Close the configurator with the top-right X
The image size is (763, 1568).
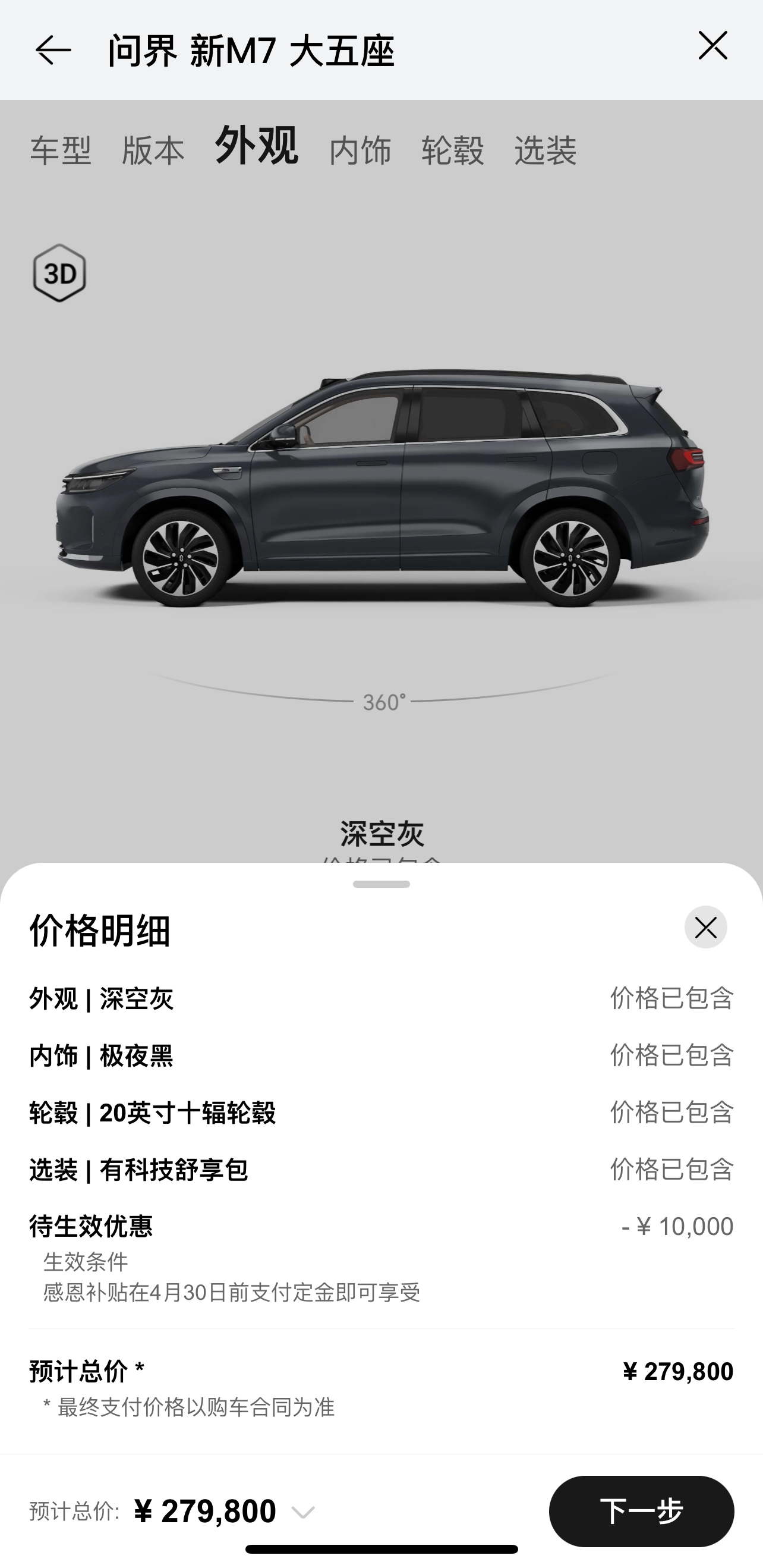click(712, 46)
